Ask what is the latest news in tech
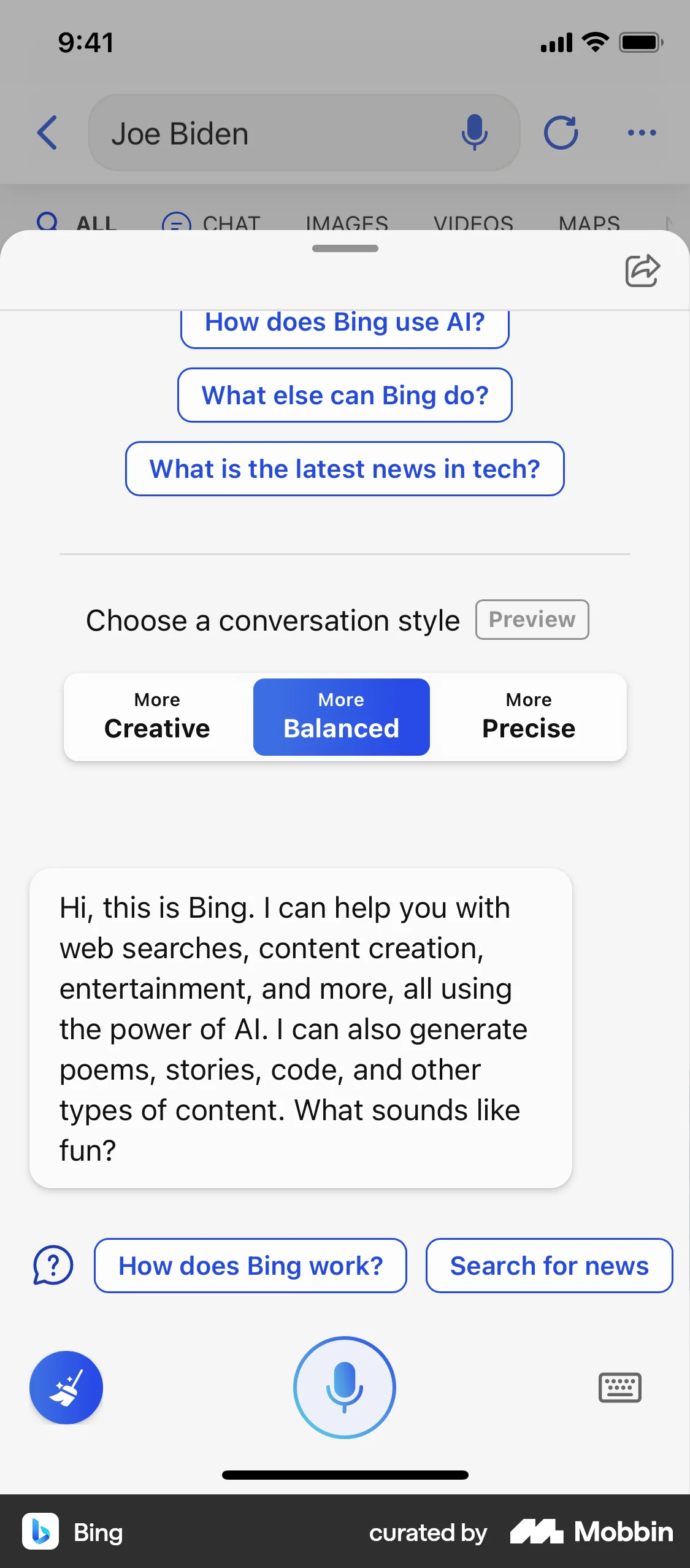The width and height of the screenshot is (690, 1568). 345,469
